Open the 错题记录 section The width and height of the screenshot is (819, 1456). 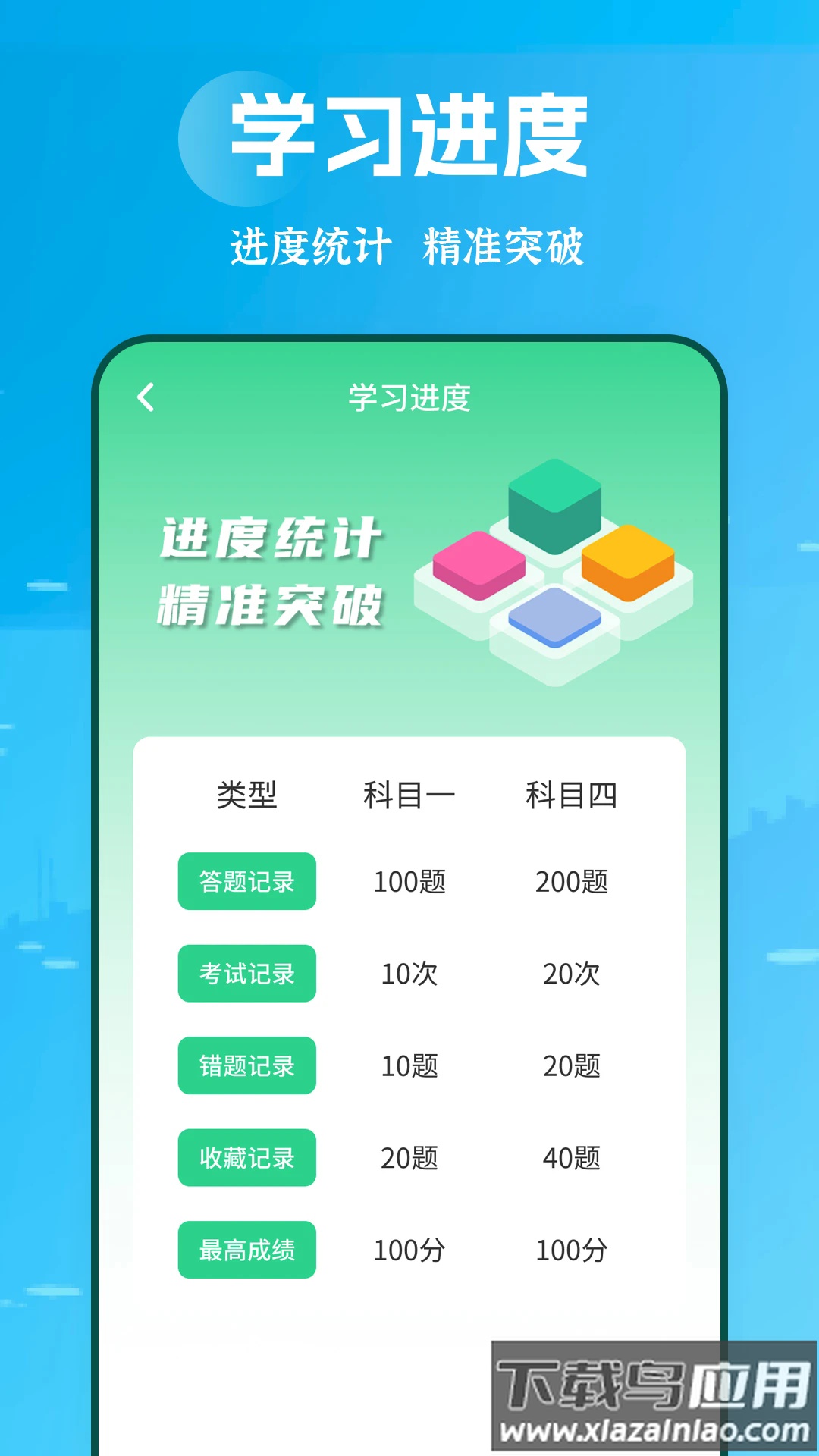pos(246,1066)
